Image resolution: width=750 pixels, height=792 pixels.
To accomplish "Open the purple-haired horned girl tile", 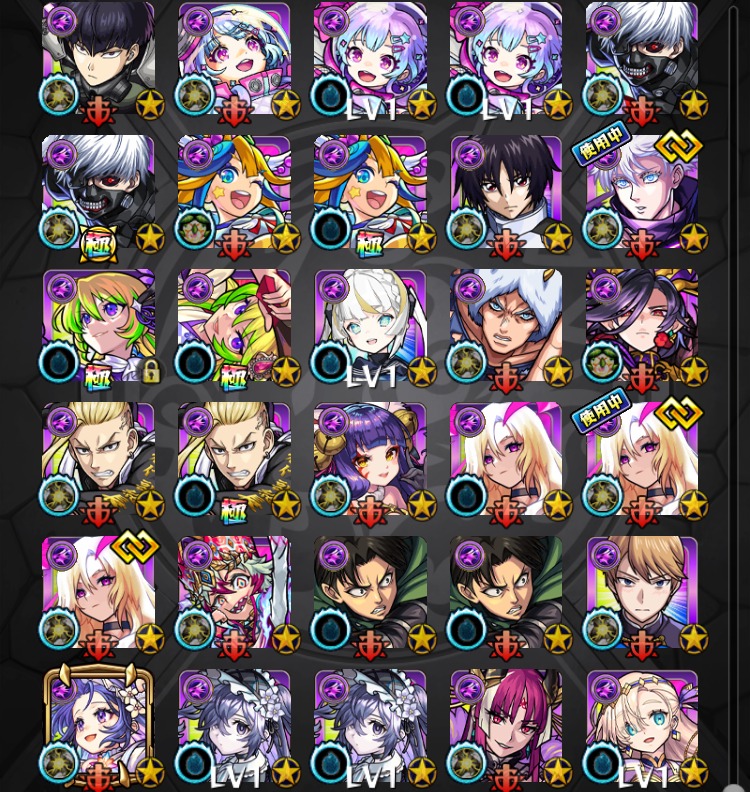I will click(x=370, y=461).
